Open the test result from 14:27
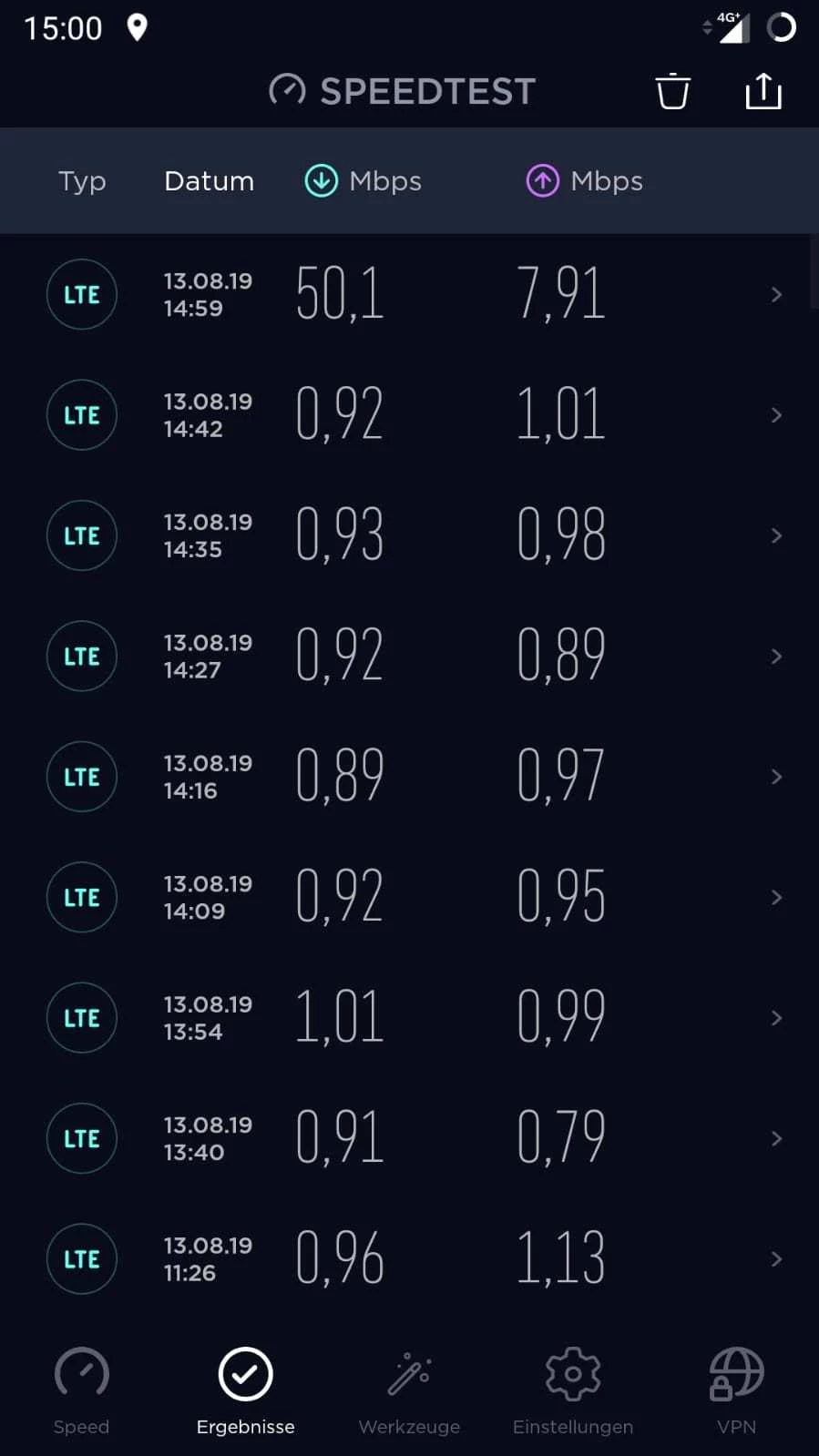Viewport: 819px width, 1456px height. pos(409,656)
